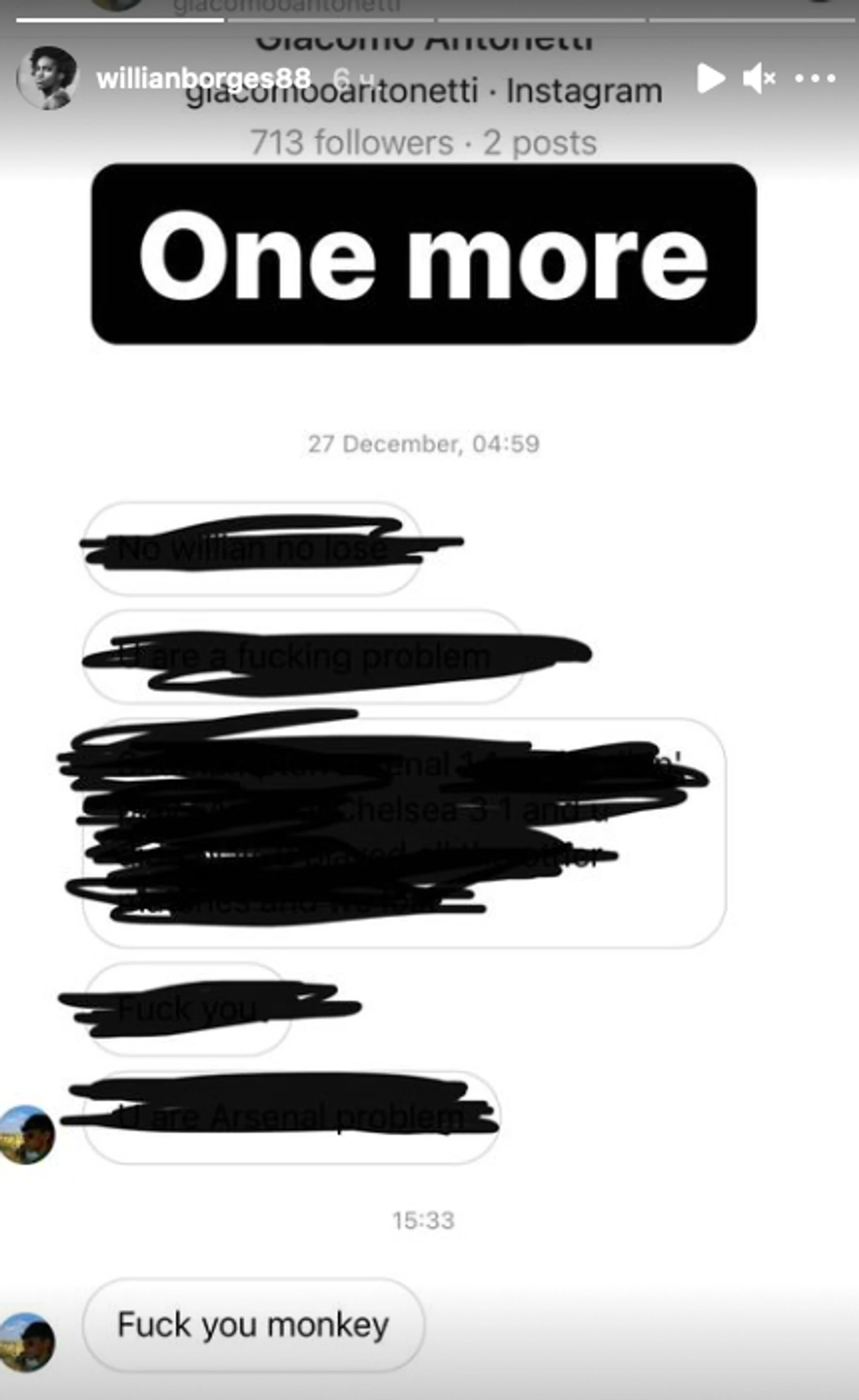
Task: Tap the willianborges88 username
Action: pyautogui.click(x=203, y=79)
